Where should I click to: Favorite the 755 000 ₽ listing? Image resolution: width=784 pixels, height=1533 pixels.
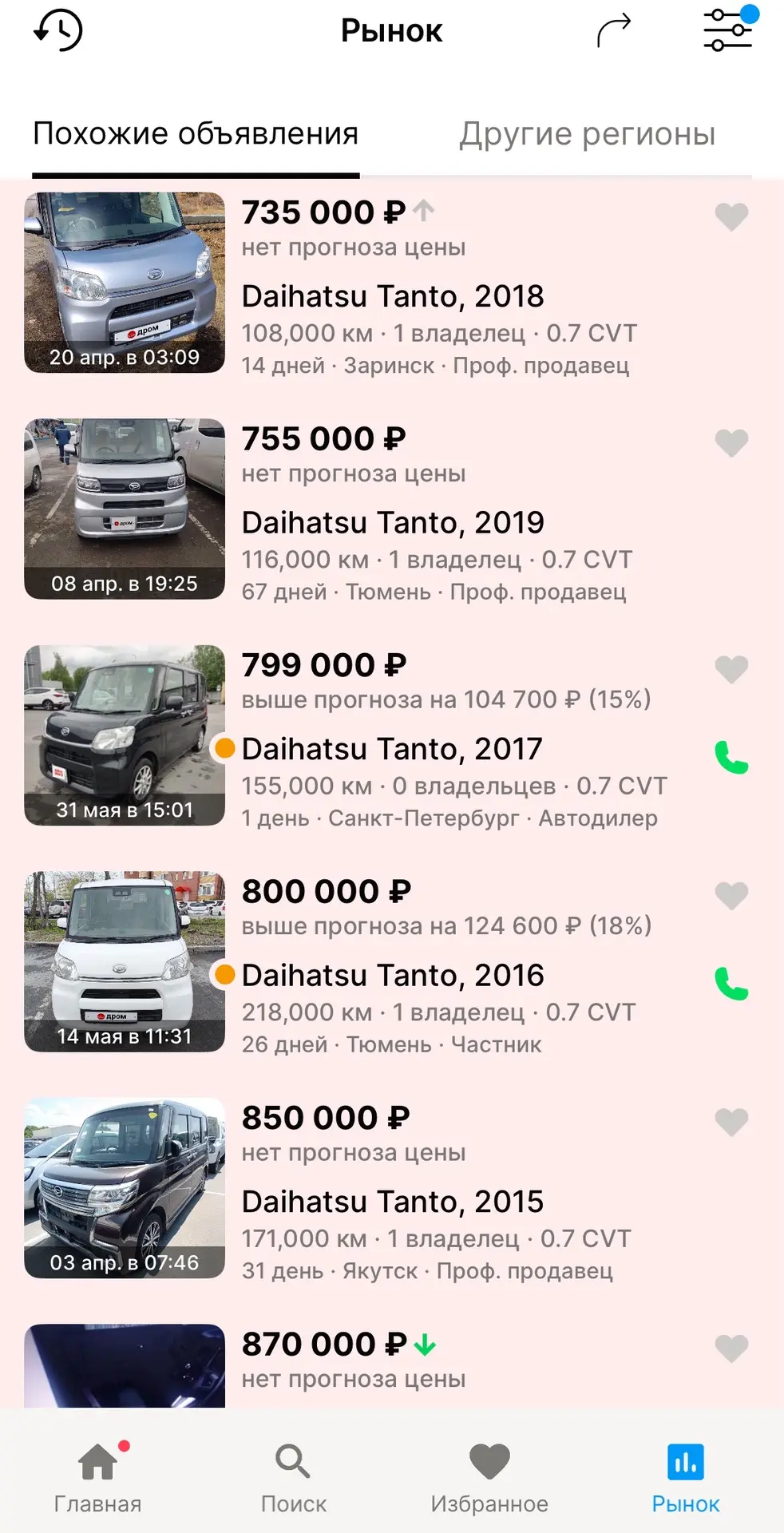coord(731,442)
